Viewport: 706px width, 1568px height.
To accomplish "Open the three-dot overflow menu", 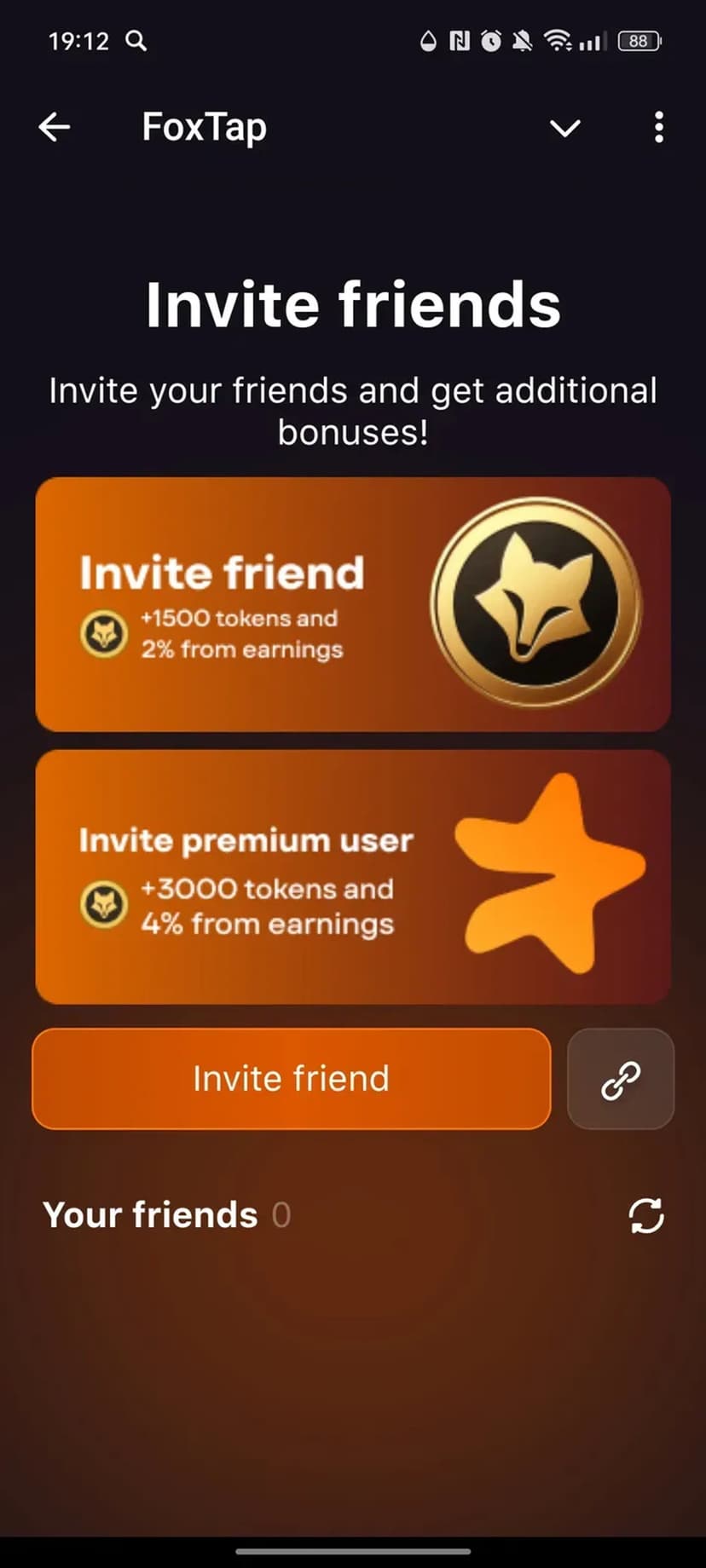I will point(658,128).
